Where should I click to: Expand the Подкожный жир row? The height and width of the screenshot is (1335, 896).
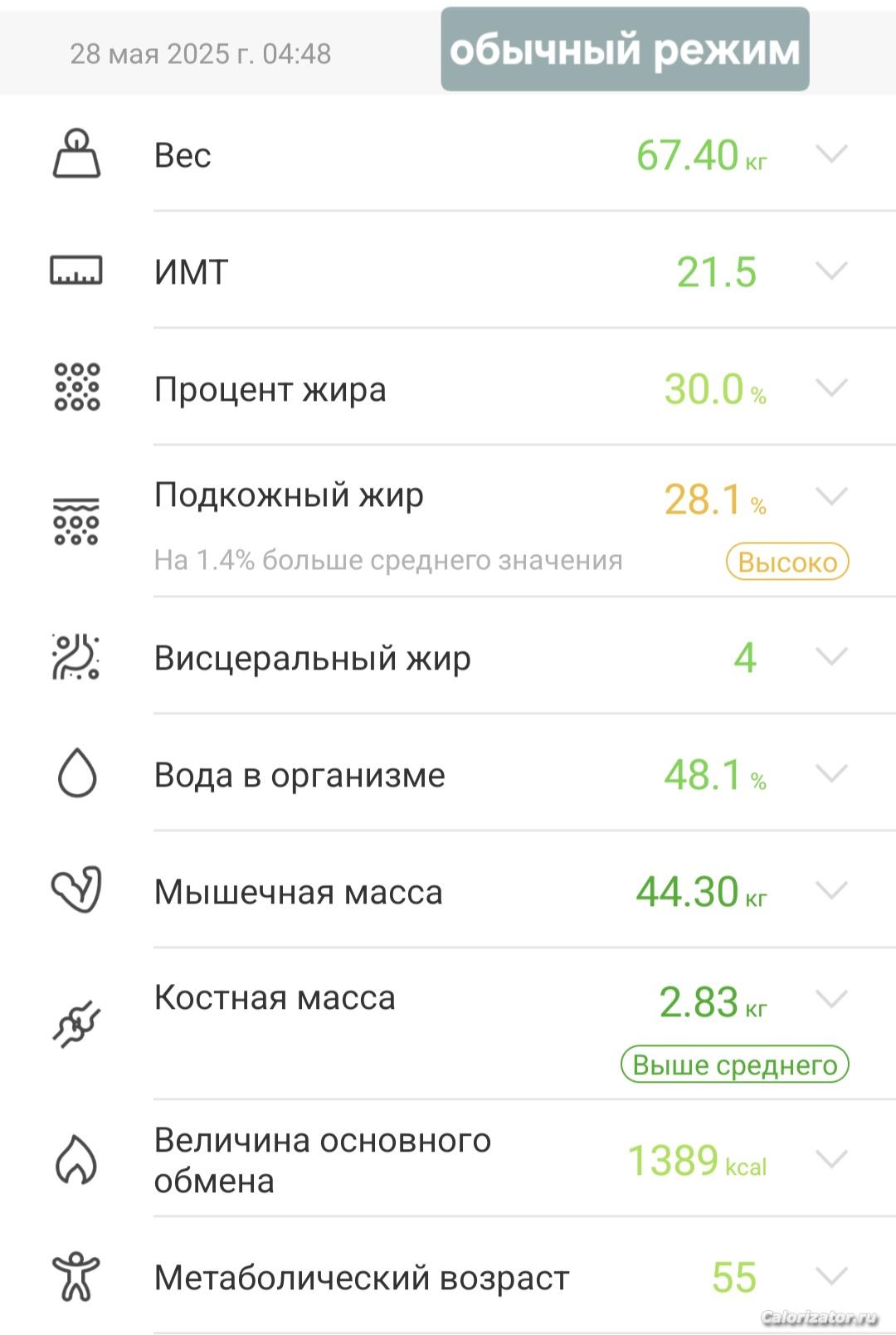click(830, 497)
